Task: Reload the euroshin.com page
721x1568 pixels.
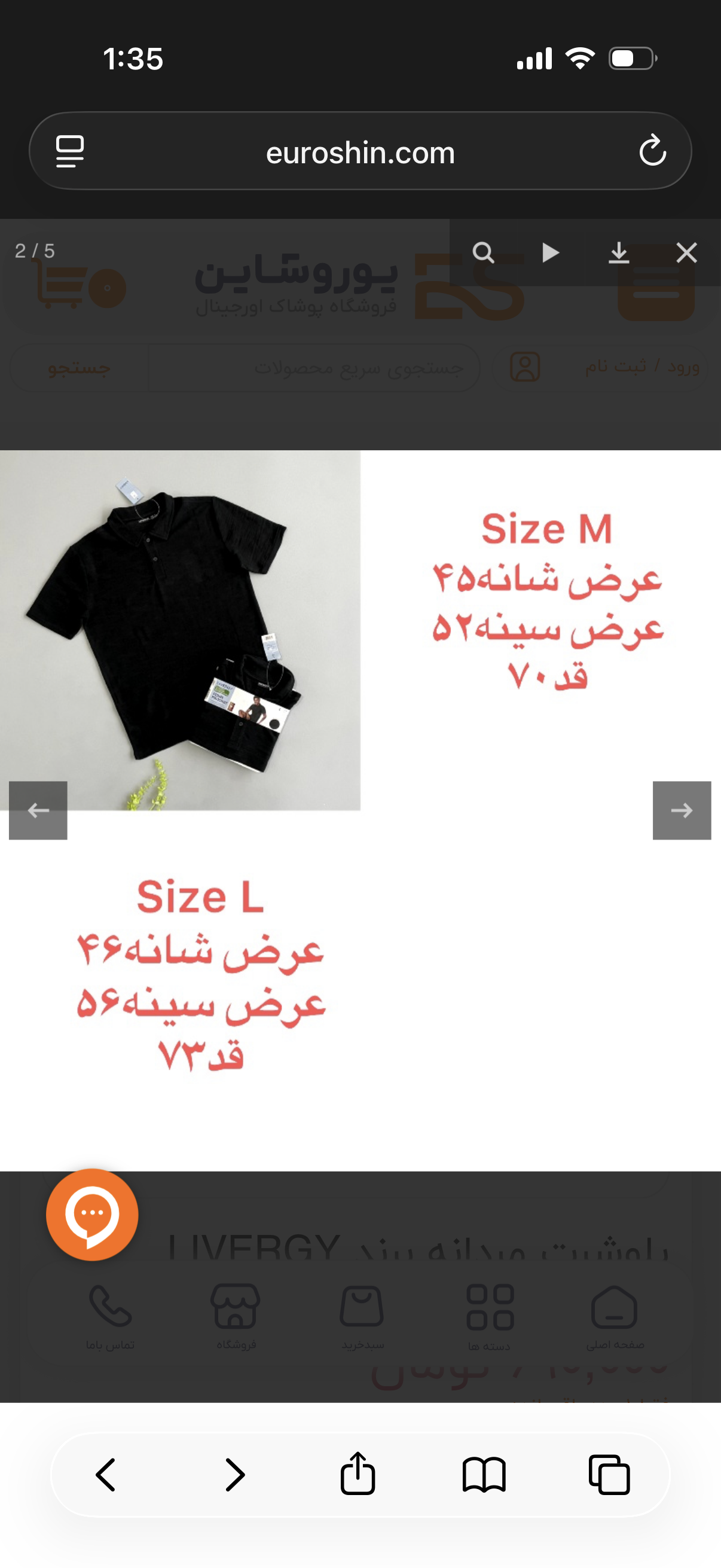Action: (652, 151)
